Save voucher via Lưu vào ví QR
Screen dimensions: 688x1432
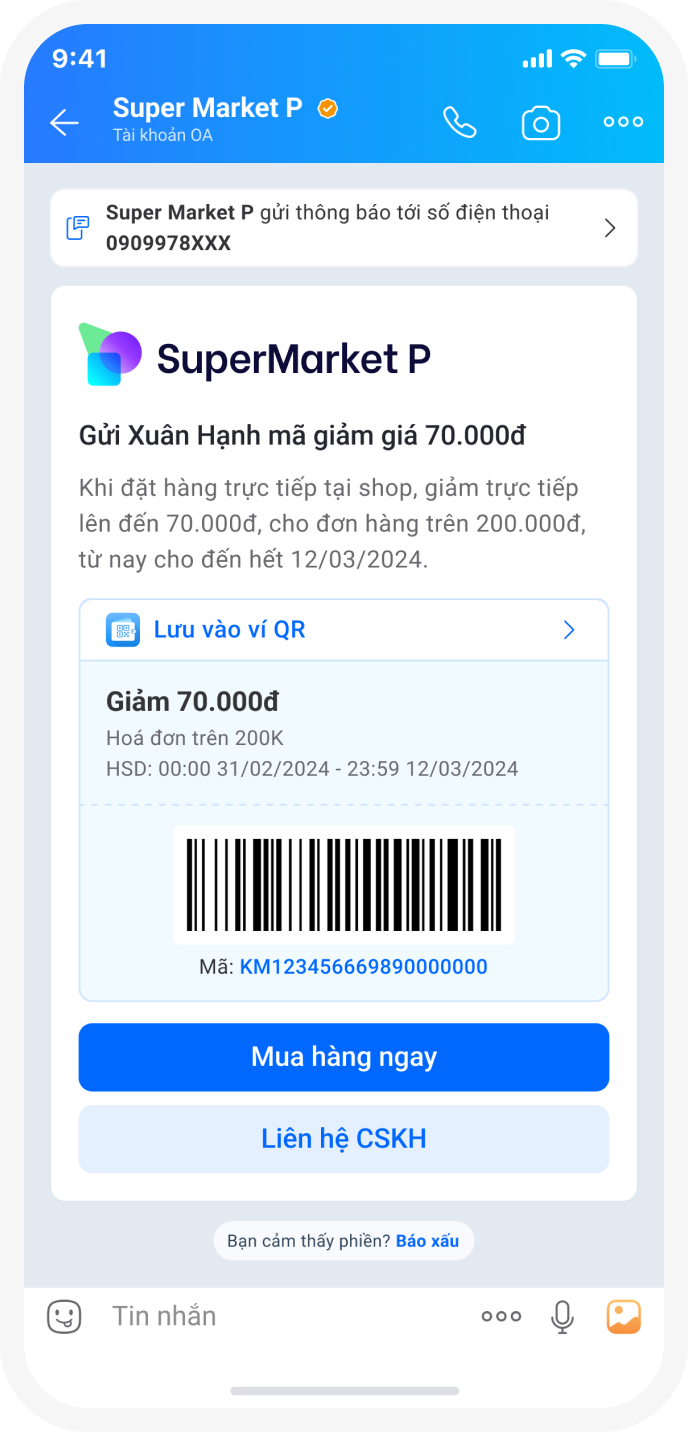pyautogui.click(x=343, y=630)
